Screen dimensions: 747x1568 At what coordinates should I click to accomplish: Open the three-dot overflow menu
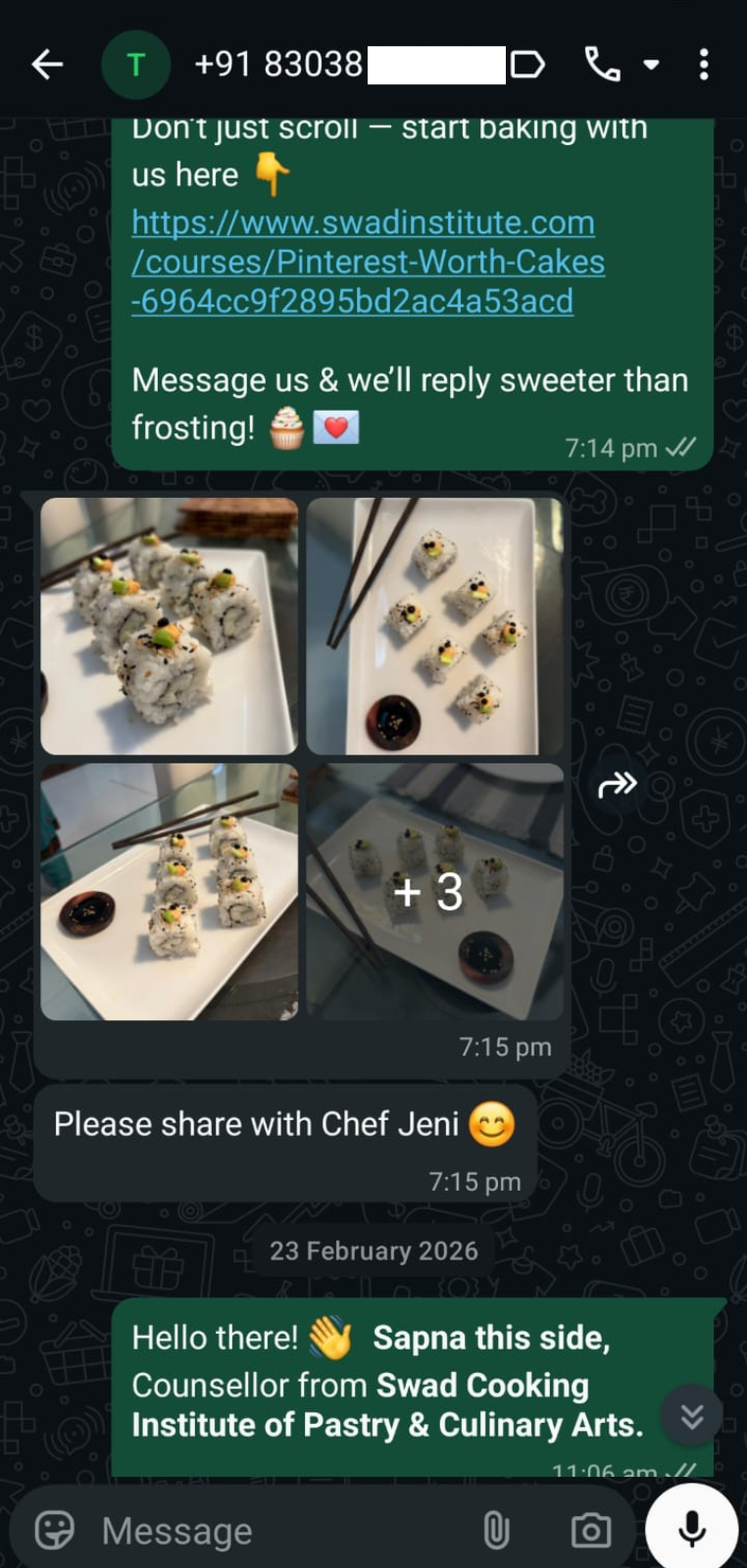tap(704, 66)
